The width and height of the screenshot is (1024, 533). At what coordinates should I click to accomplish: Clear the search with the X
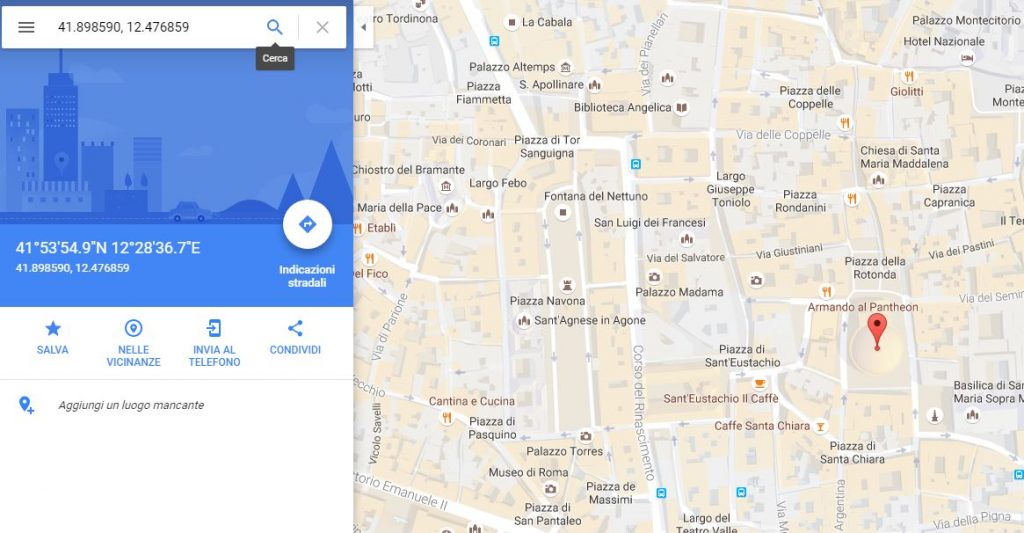(322, 27)
